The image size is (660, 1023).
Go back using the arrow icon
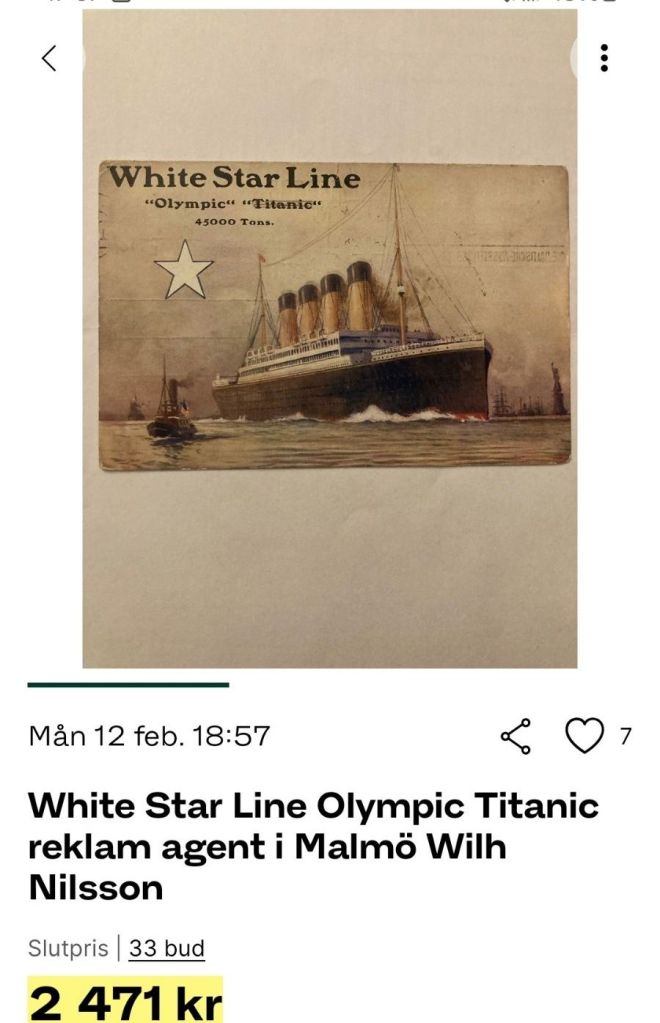click(49, 59)
